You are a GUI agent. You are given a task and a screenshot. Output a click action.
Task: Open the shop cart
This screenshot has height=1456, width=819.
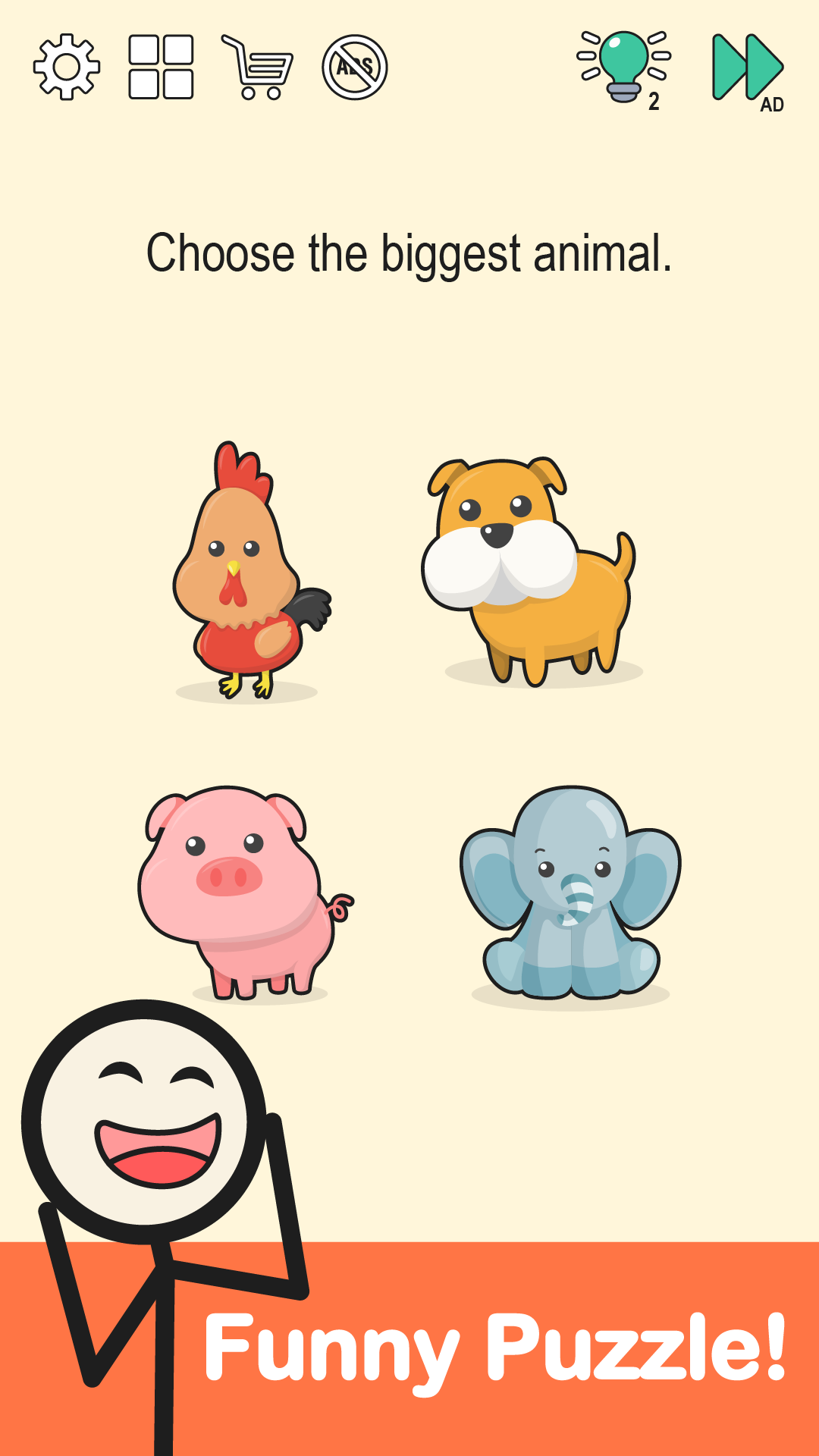257,67
